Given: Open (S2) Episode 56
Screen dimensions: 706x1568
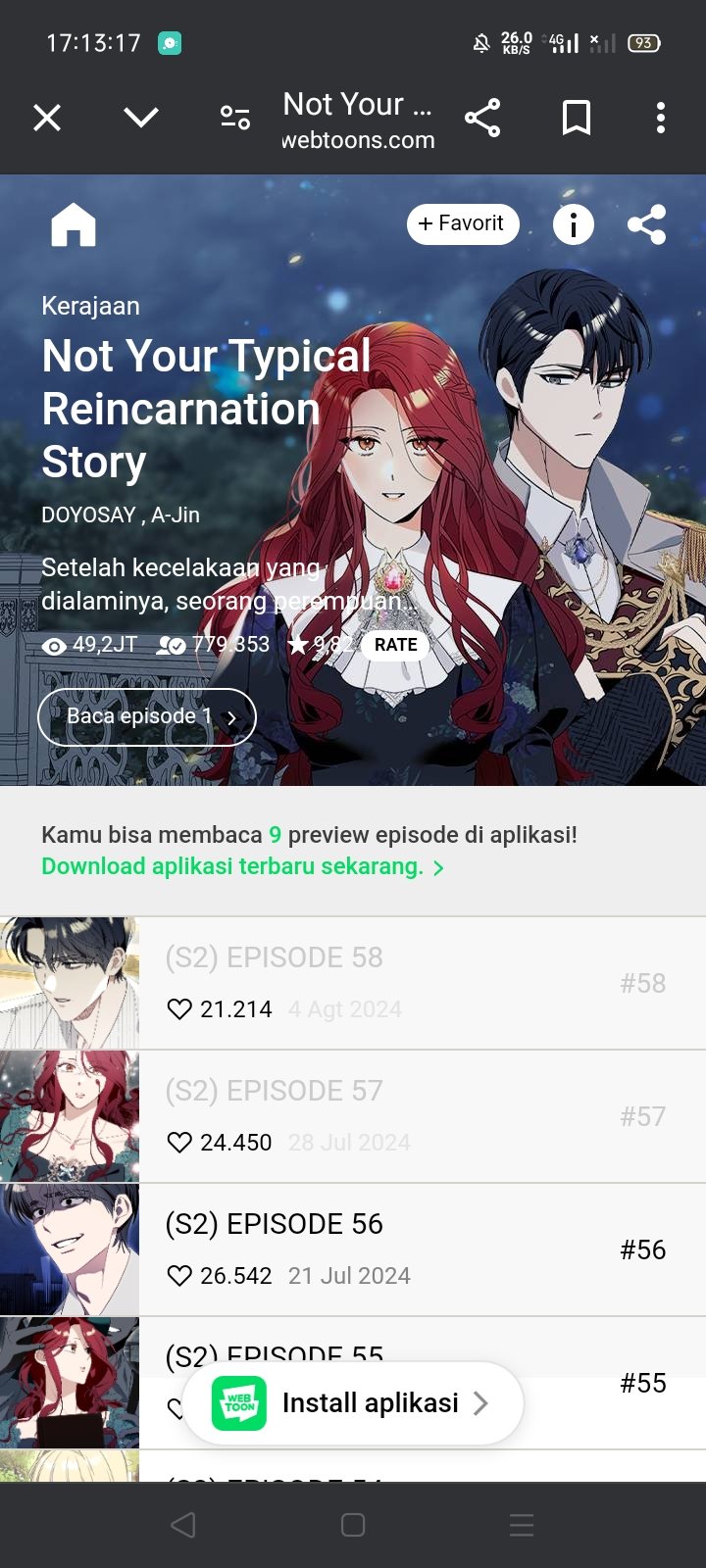Looking at the screenshot, I should (353, 1249).
